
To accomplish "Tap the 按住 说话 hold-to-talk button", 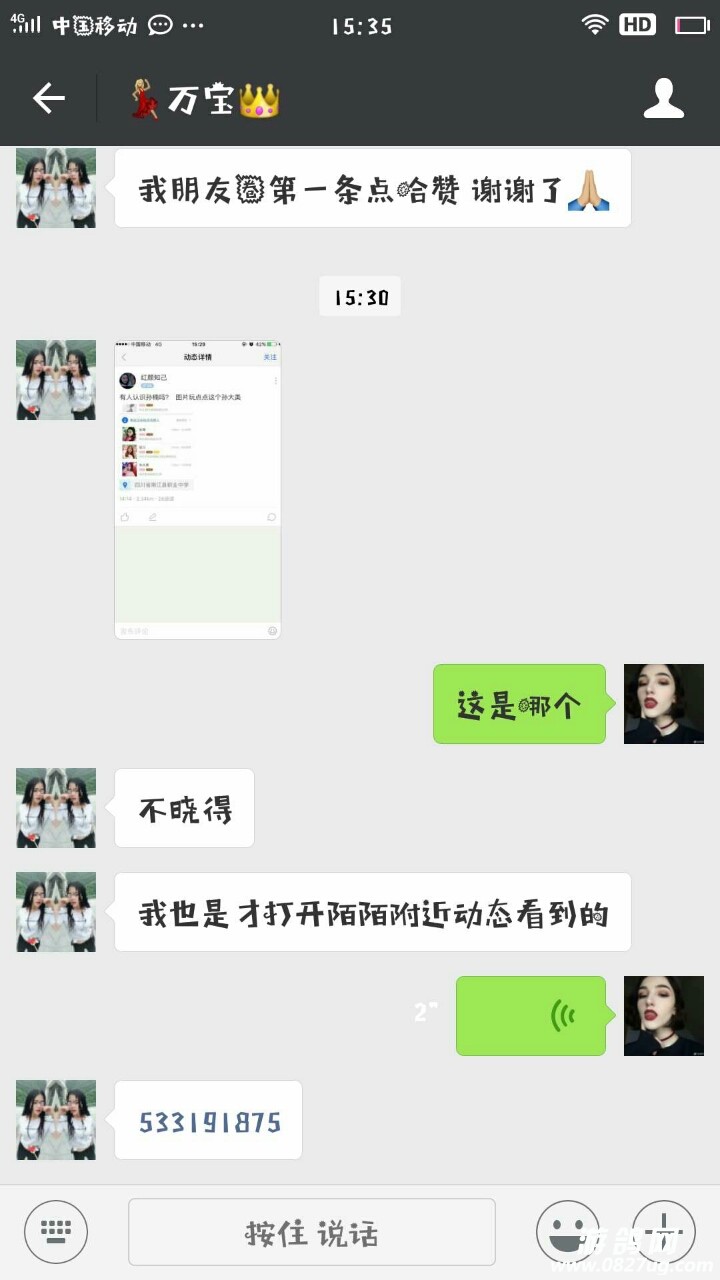I will pyautogui.click(x=312, y=1232).
